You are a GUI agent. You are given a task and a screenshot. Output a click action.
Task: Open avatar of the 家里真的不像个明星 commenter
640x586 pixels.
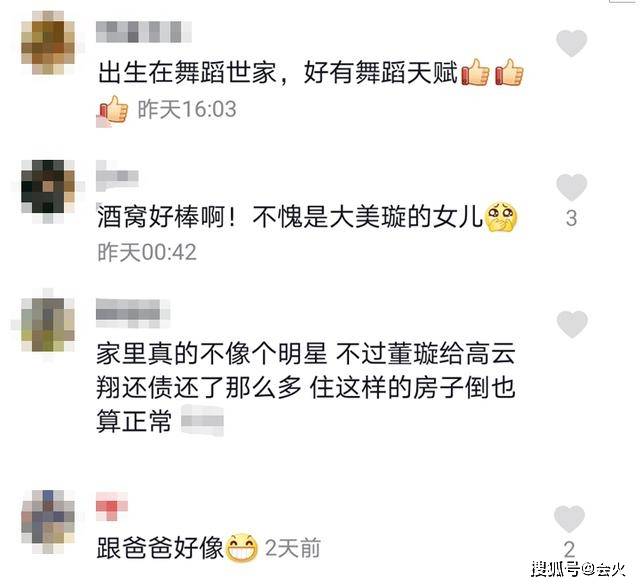(47, 324)
